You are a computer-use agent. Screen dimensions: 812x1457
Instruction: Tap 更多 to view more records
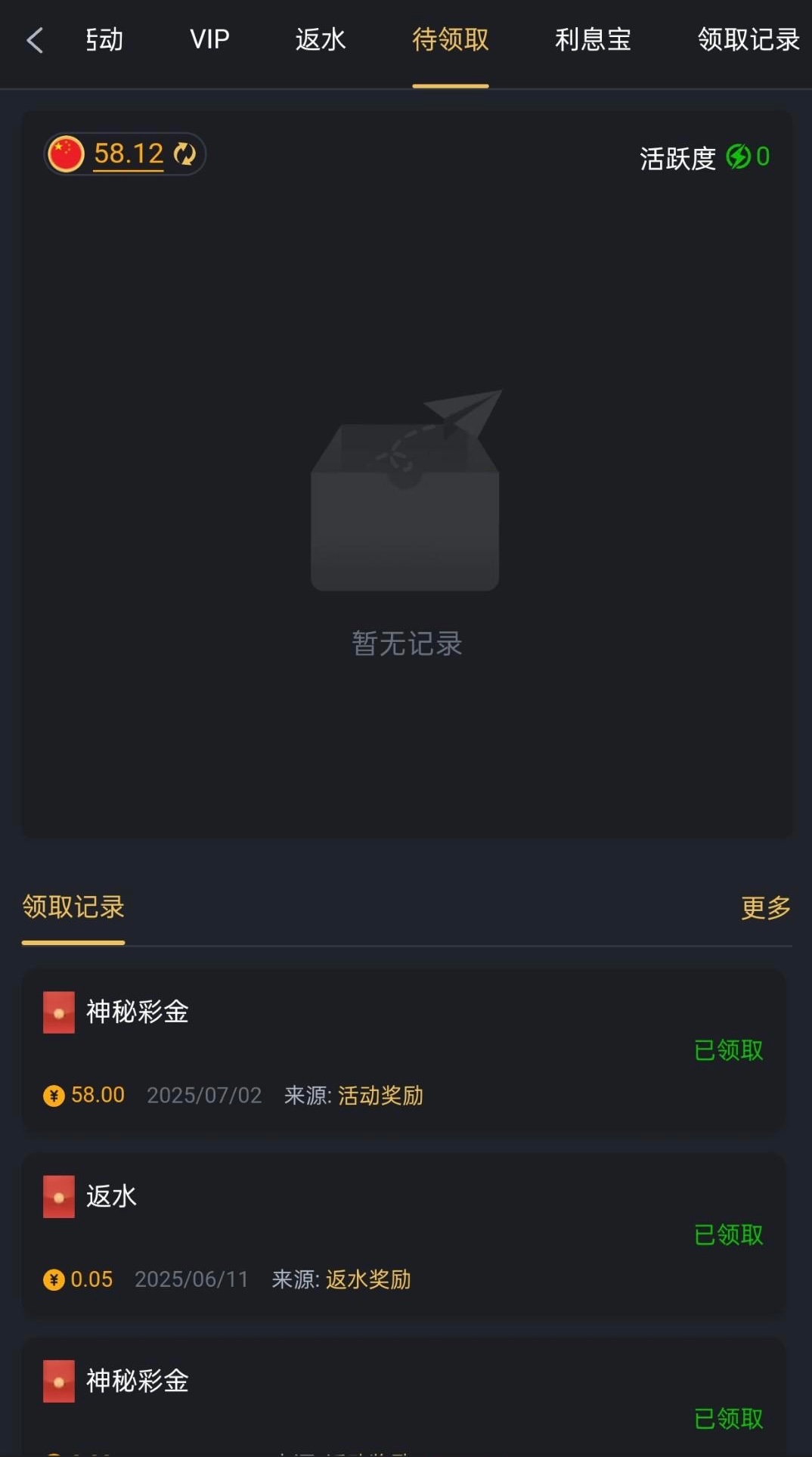[765, 907]
